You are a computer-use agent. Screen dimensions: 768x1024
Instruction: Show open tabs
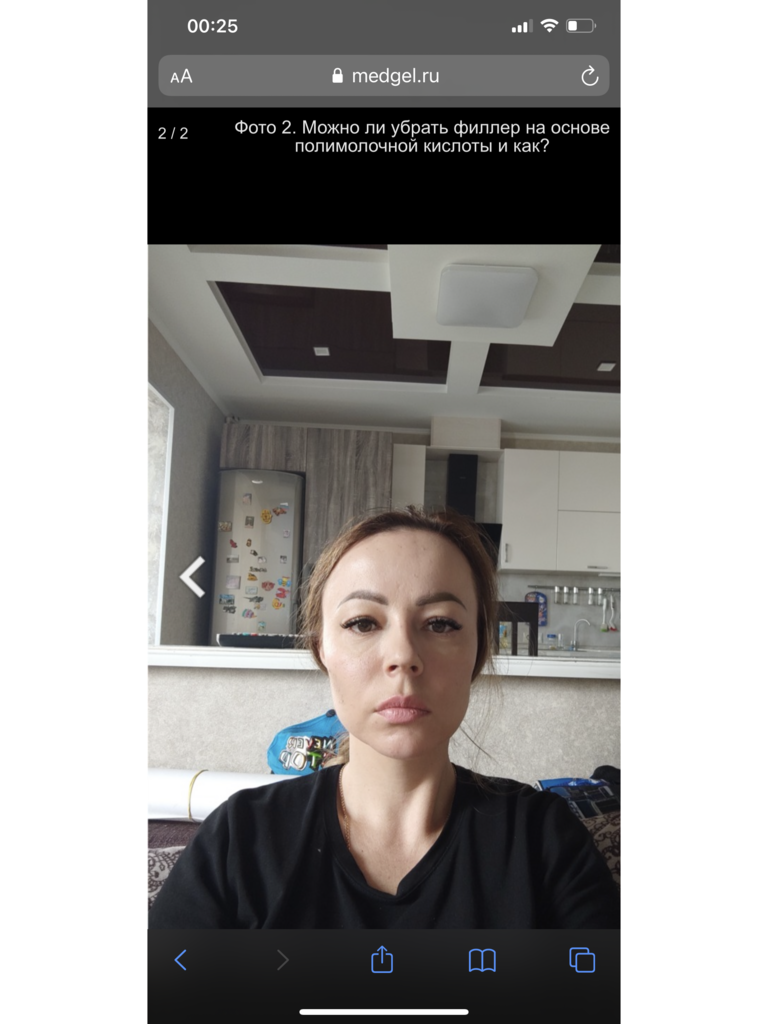tap(582, 960)
